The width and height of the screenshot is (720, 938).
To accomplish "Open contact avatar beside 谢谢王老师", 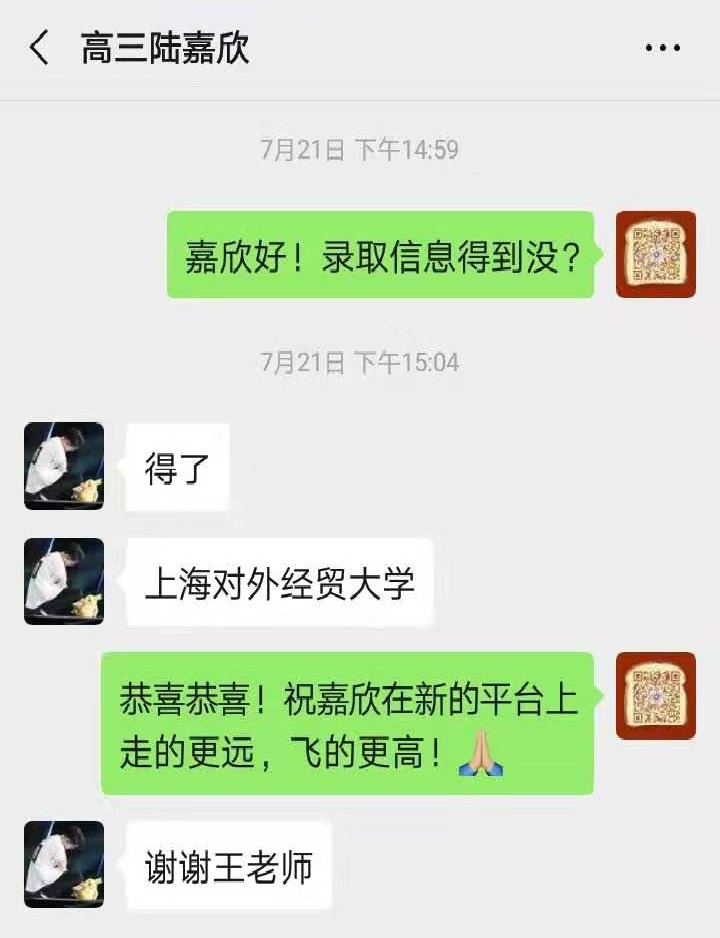I will coord(64,865).
